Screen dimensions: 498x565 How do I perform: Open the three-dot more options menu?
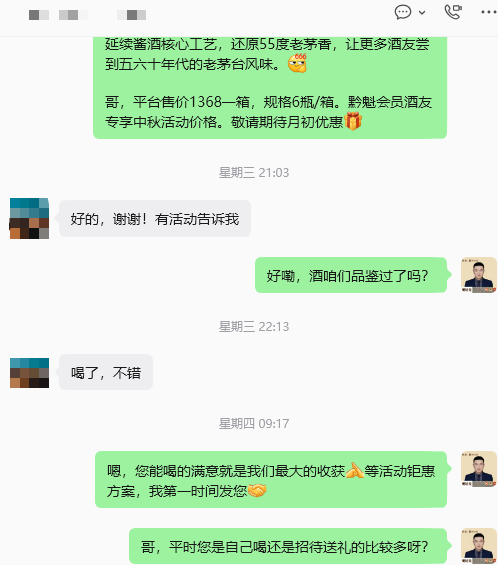[489, 12]
